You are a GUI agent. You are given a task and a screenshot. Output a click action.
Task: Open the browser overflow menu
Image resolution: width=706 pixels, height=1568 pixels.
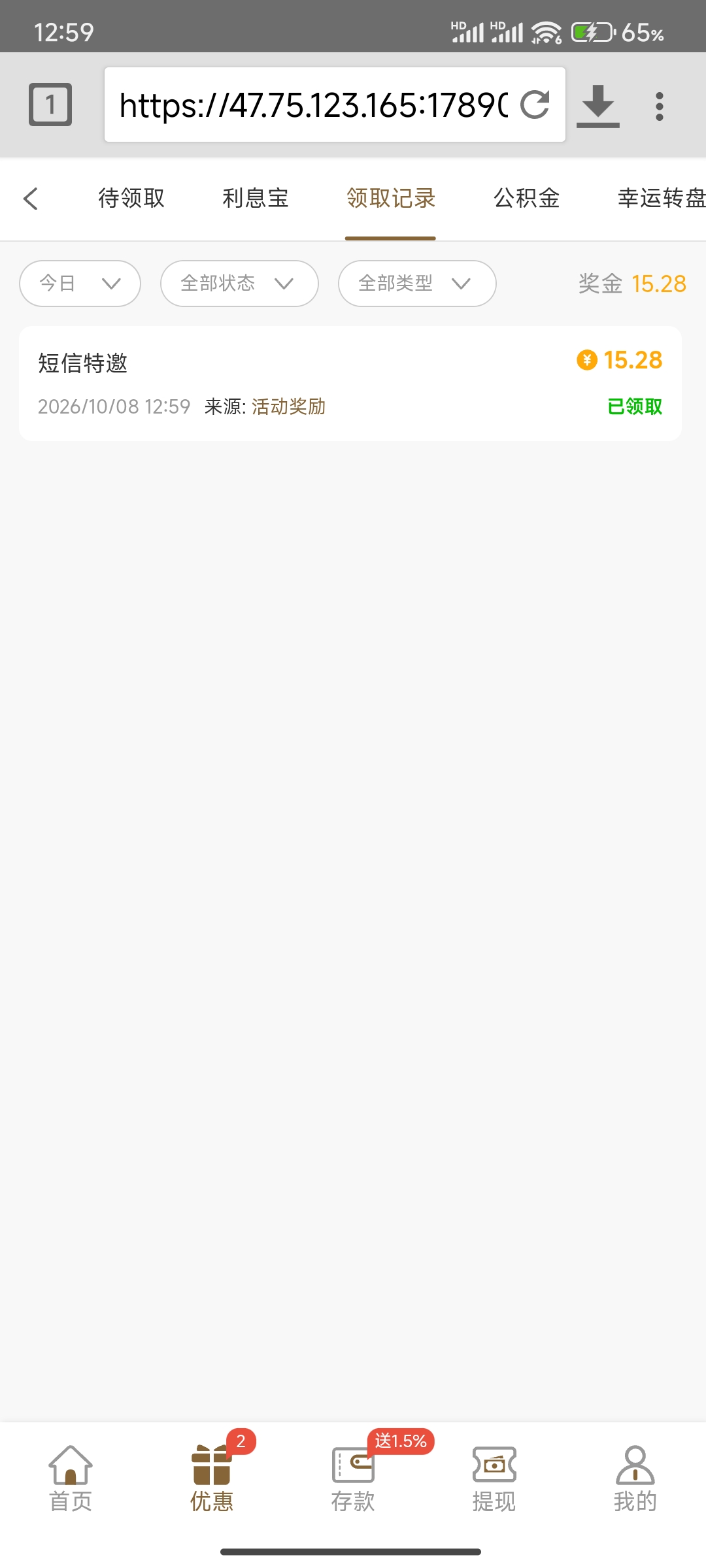659,106
